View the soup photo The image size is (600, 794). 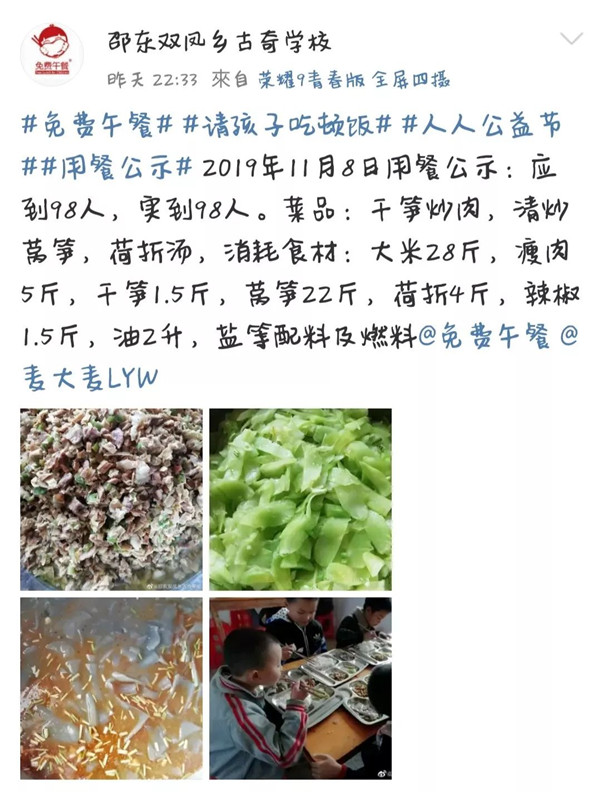click(x=111, y=688)
